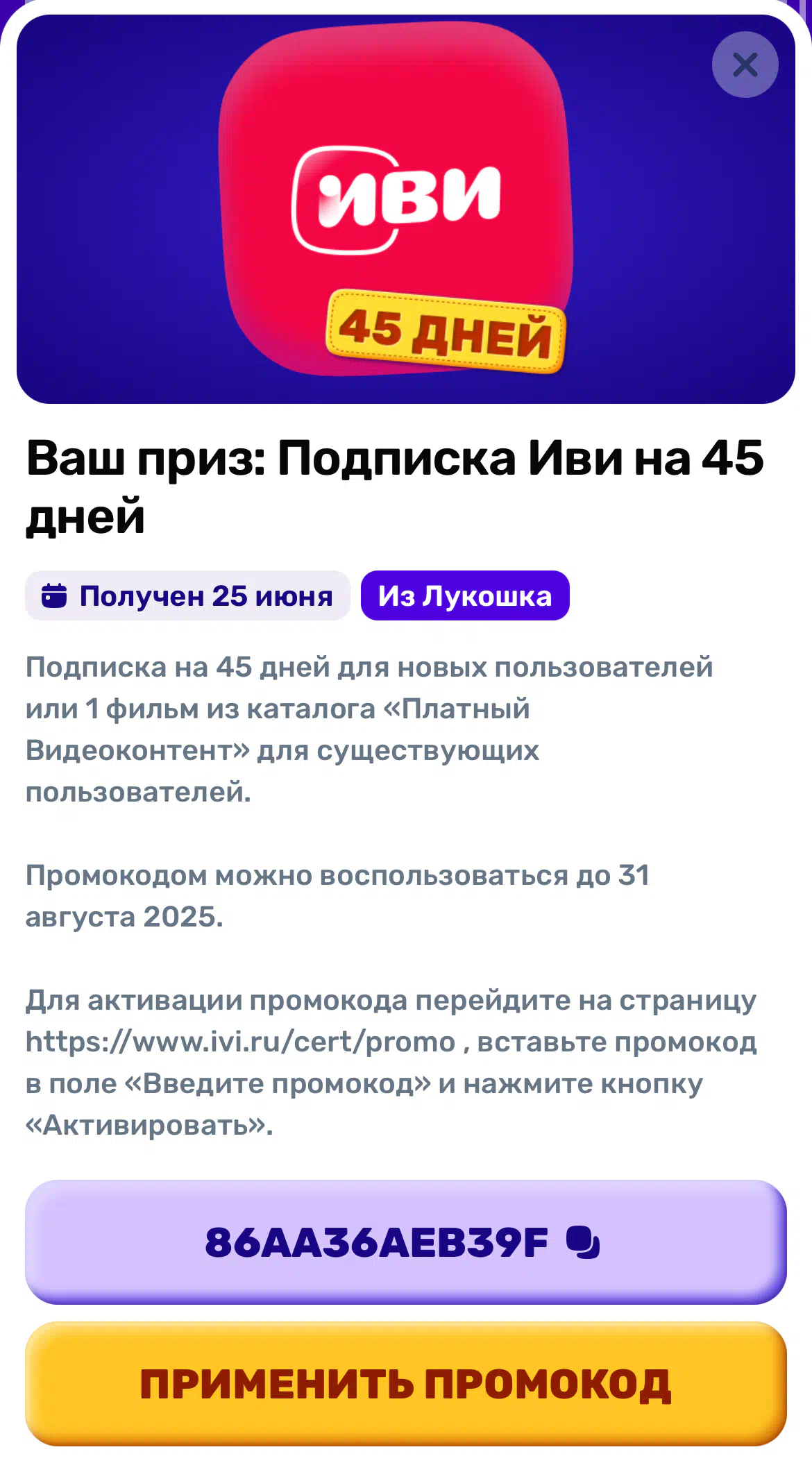The image size is (812, 1463).
Task: Copy promo code 86AA36AEB39F
Action: coord(406,1242)
